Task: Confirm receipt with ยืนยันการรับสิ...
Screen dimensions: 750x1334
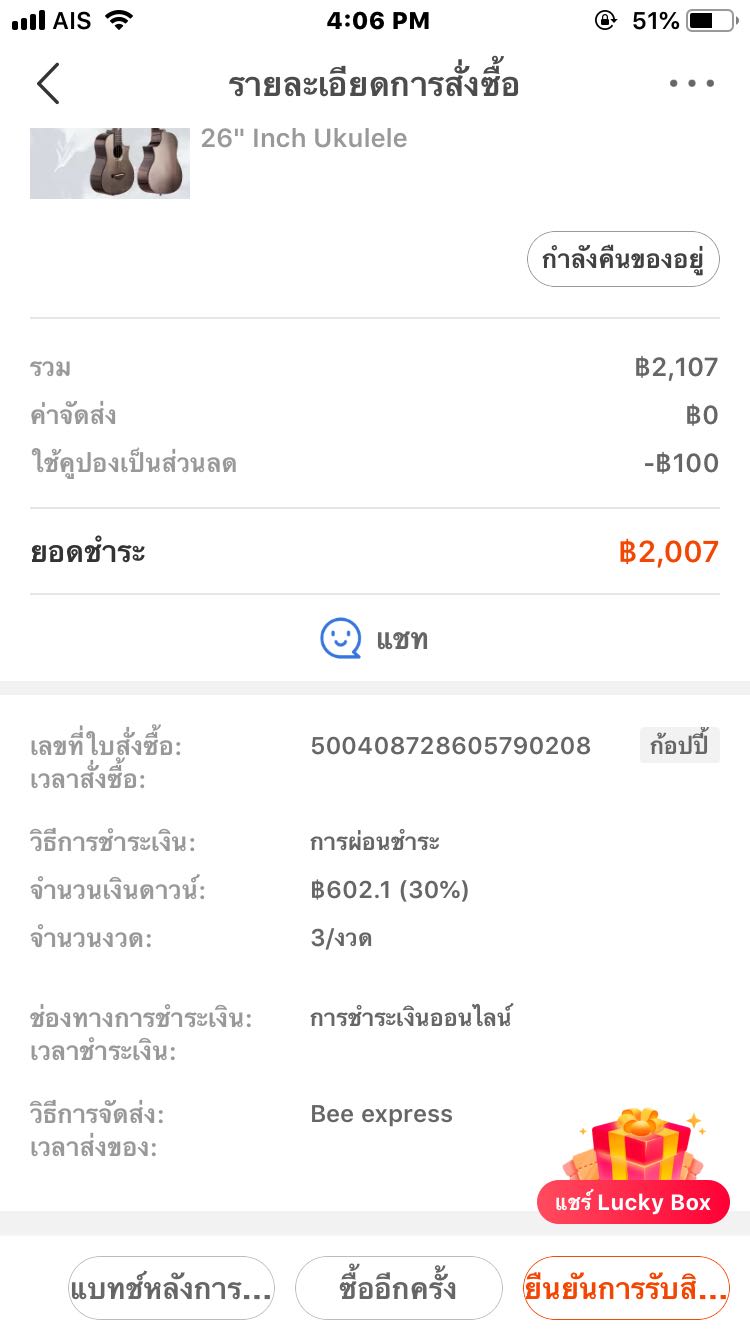Action: [x=626, y=1288]
